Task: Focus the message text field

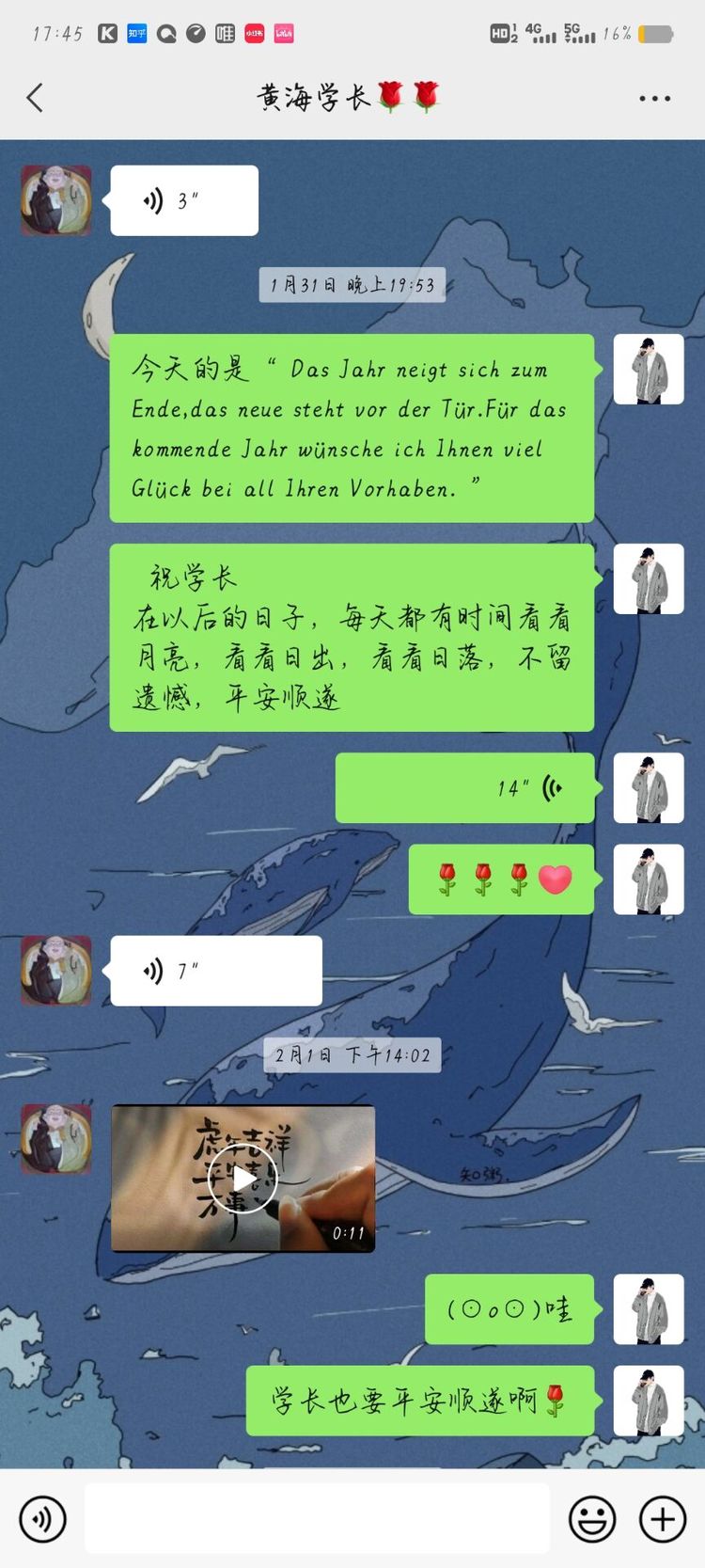Action: coord(317,1518)
